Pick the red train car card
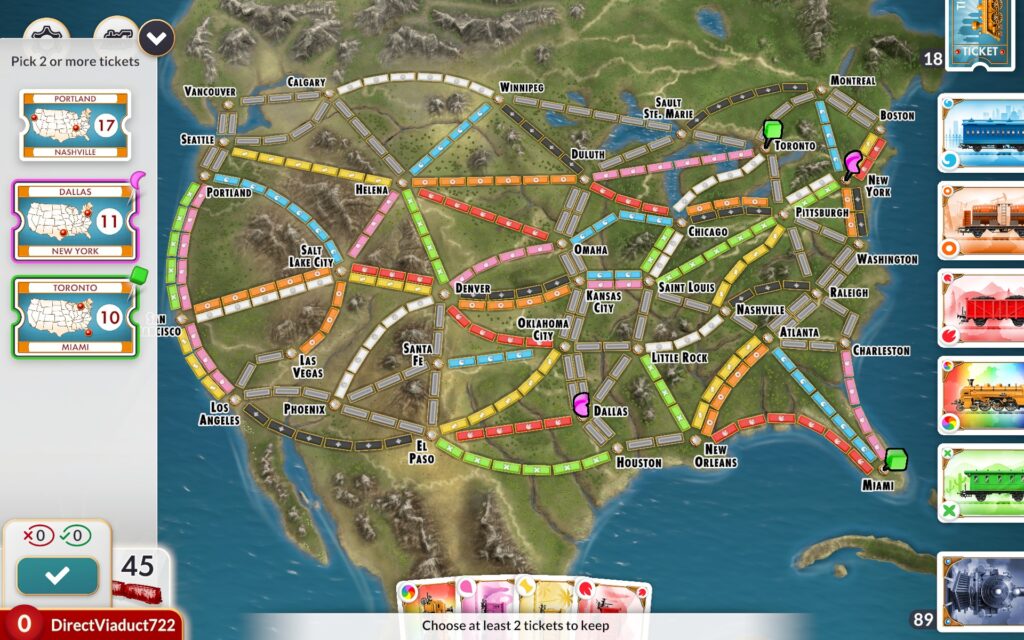Viewport: 1024px width, 640px height. coord(982,309)
